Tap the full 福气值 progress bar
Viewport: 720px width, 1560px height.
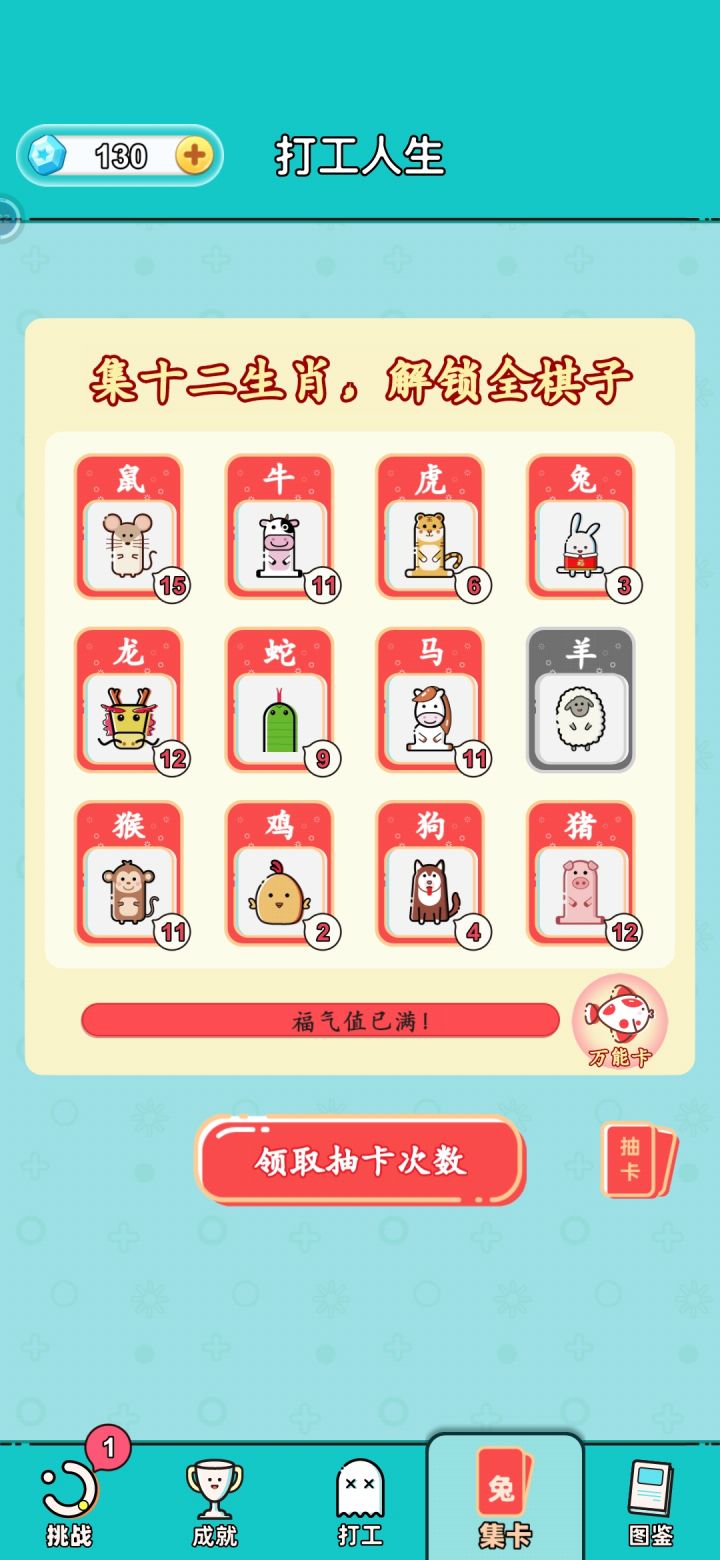[322, 1020]
